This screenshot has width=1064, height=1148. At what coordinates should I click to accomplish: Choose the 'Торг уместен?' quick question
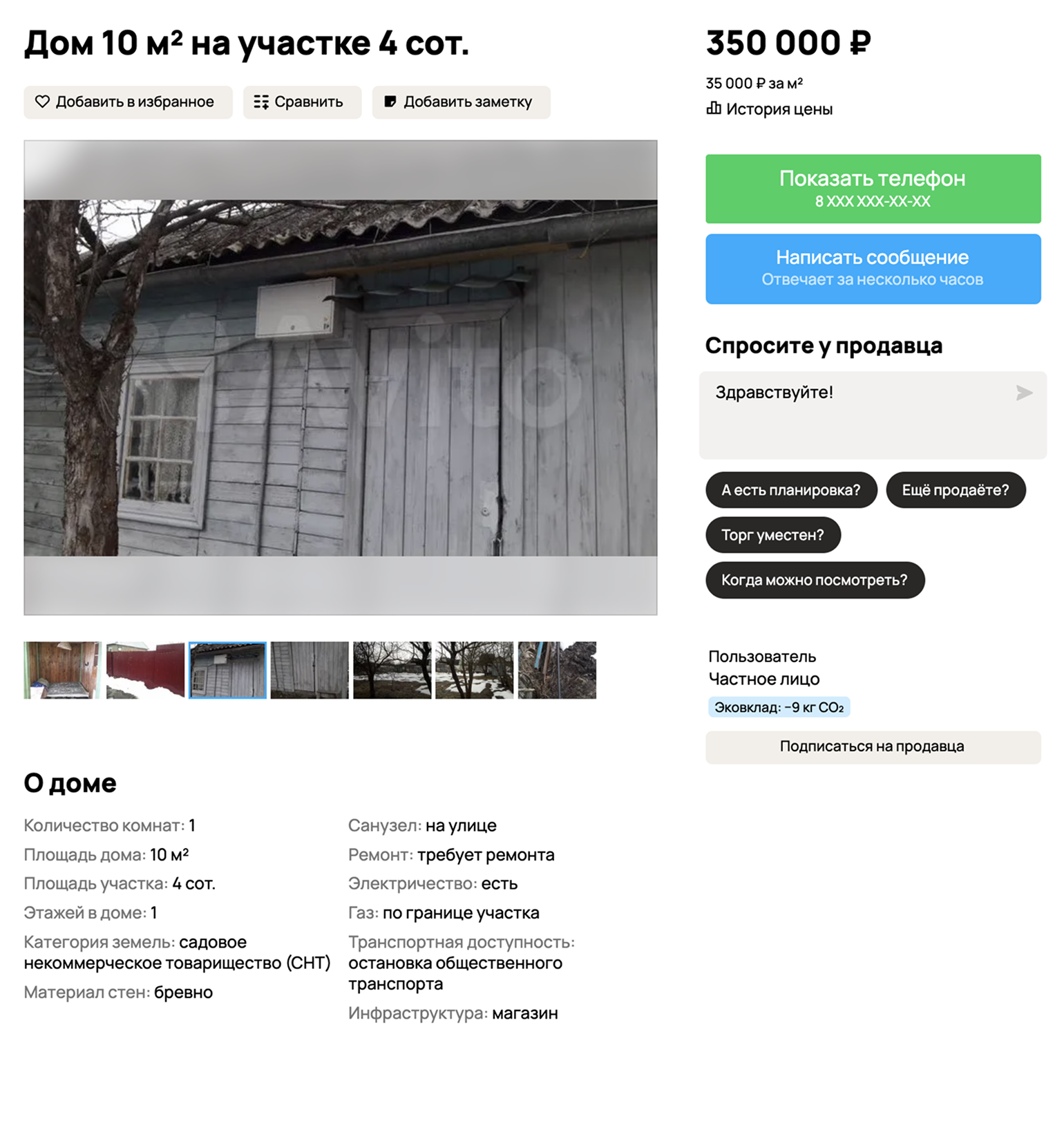pyautogui.click(x=772, y=535)
